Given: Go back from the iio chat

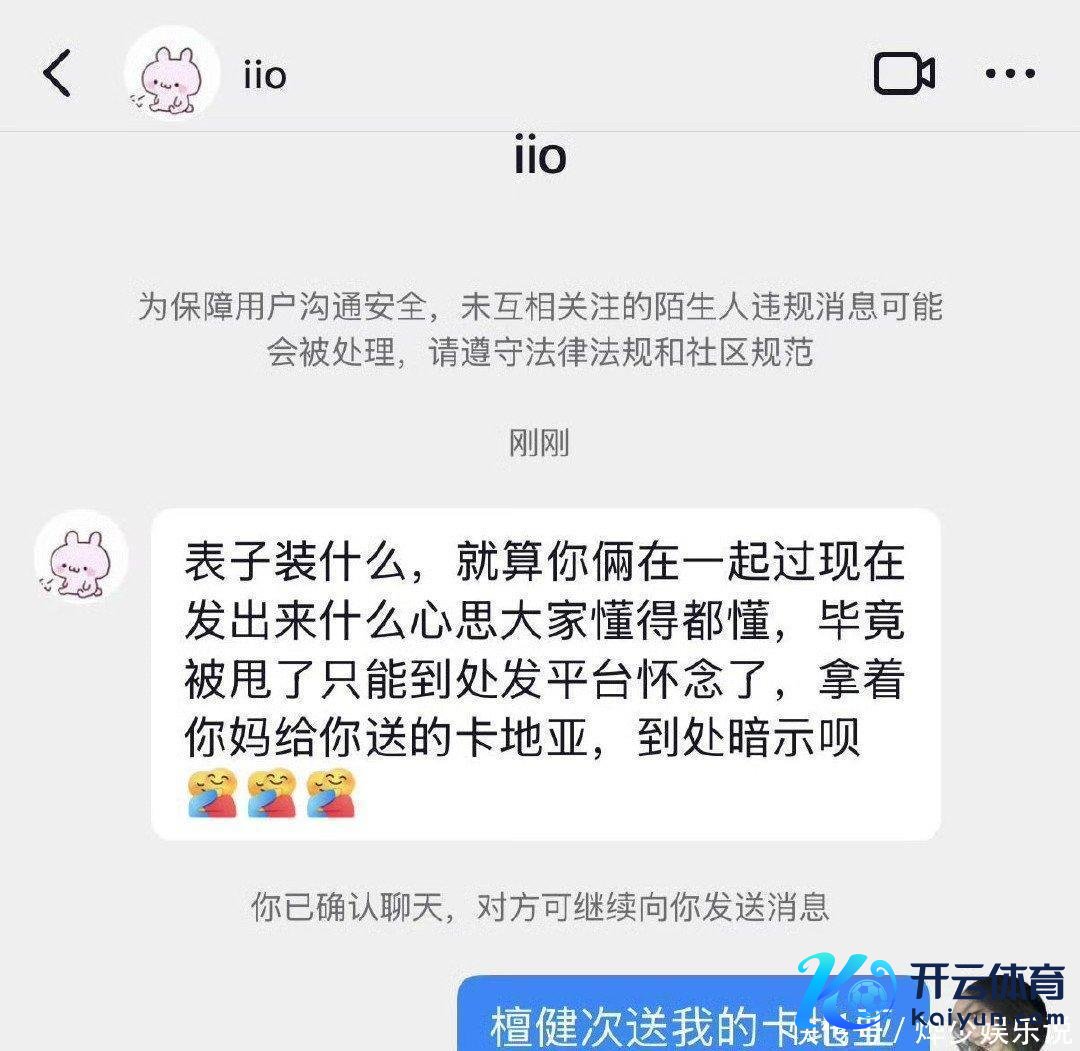Looking at the screenshot, I should [x=57, y=75].
